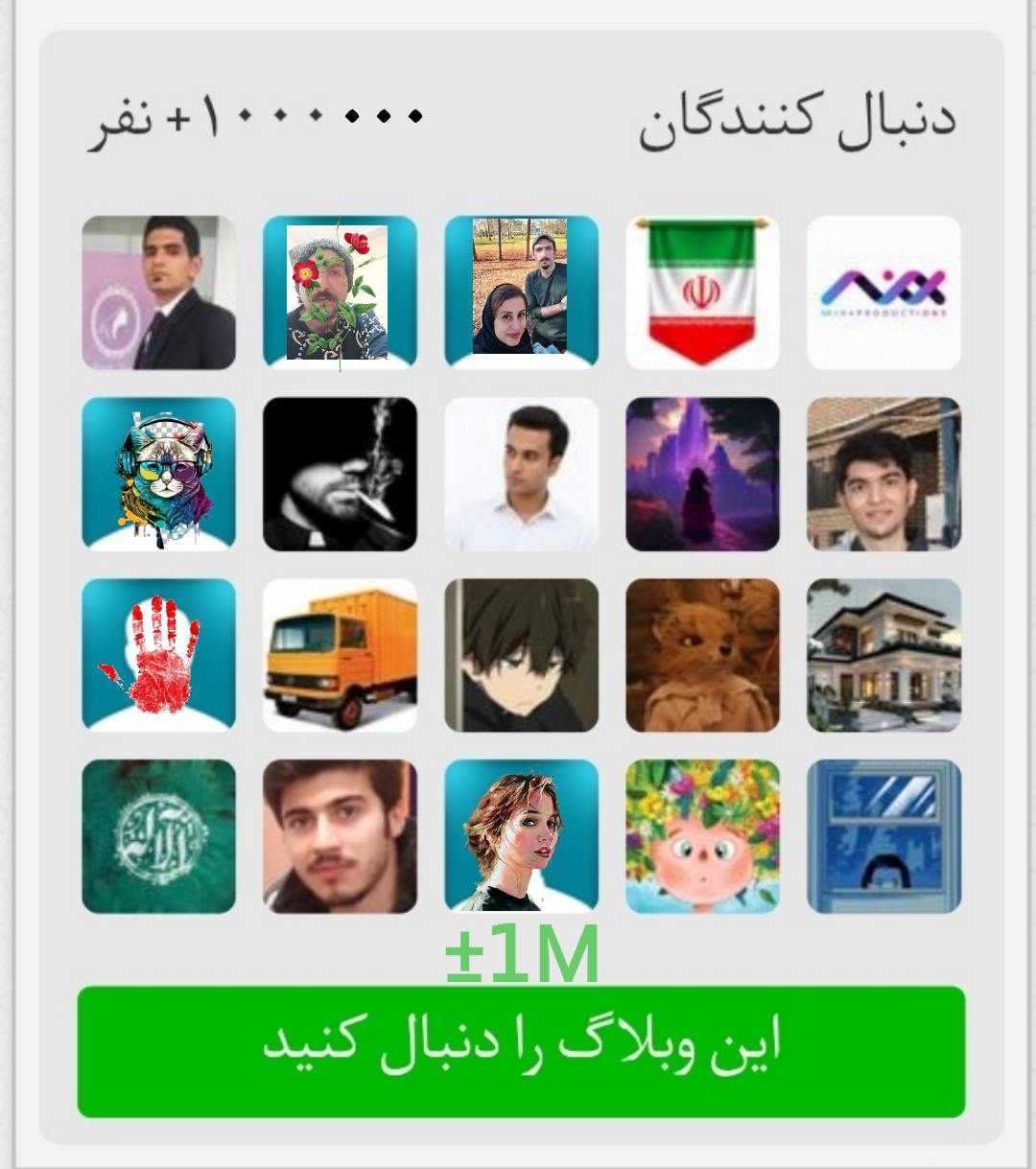Viewport: 1036px width, 1169px height.
Task: Open the follower with the teddy bear avatar
Action: 702,655
